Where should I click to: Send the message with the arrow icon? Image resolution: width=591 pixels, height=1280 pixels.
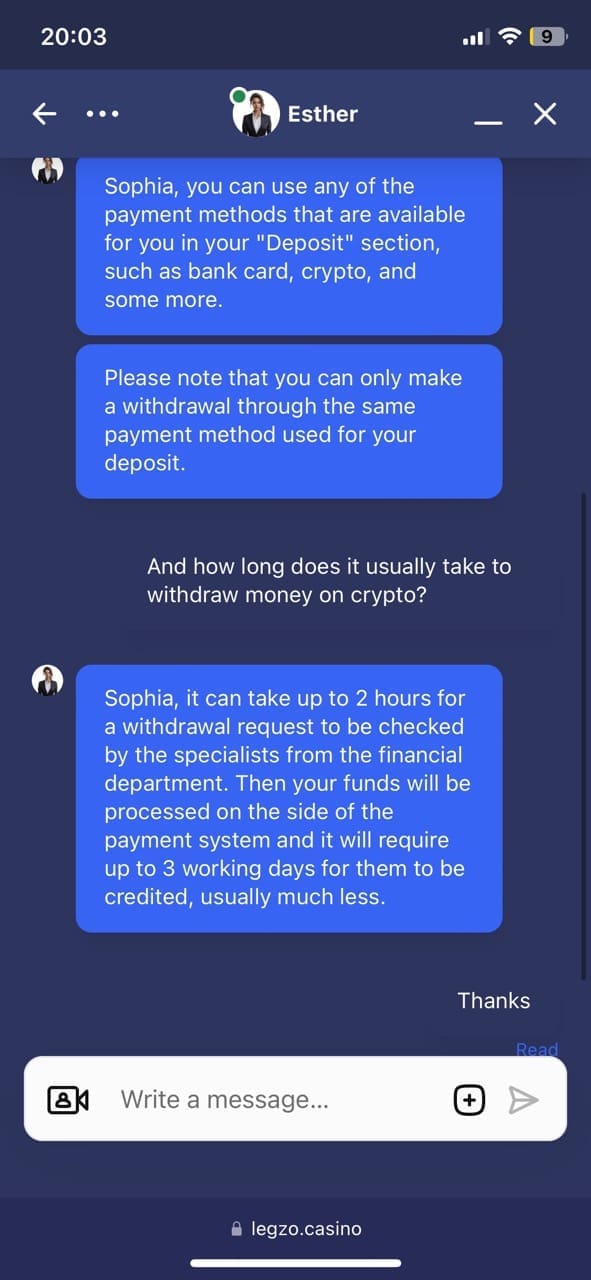[523, 1100]
